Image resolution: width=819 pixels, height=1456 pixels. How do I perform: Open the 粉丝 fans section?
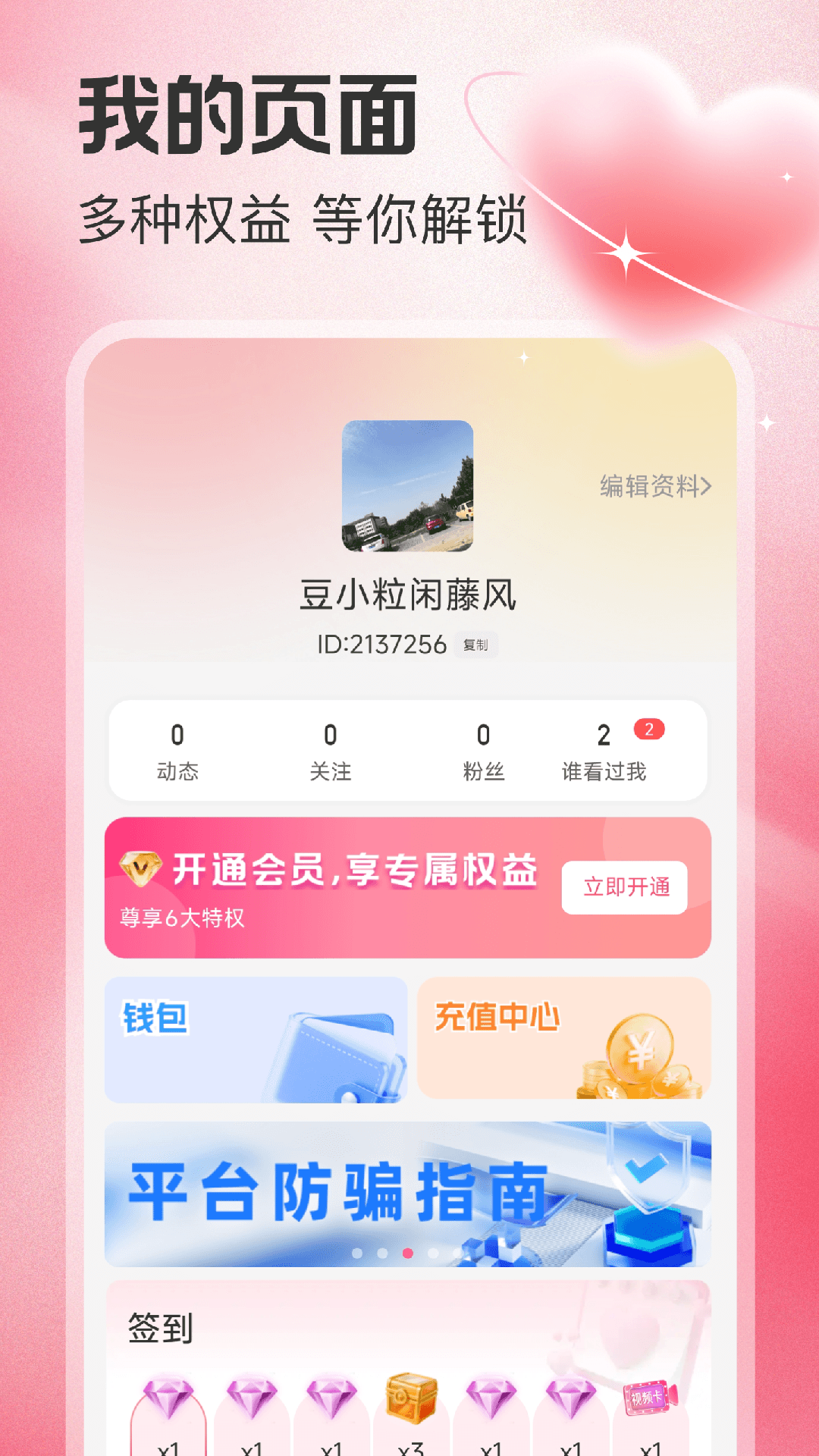(483, 751)
